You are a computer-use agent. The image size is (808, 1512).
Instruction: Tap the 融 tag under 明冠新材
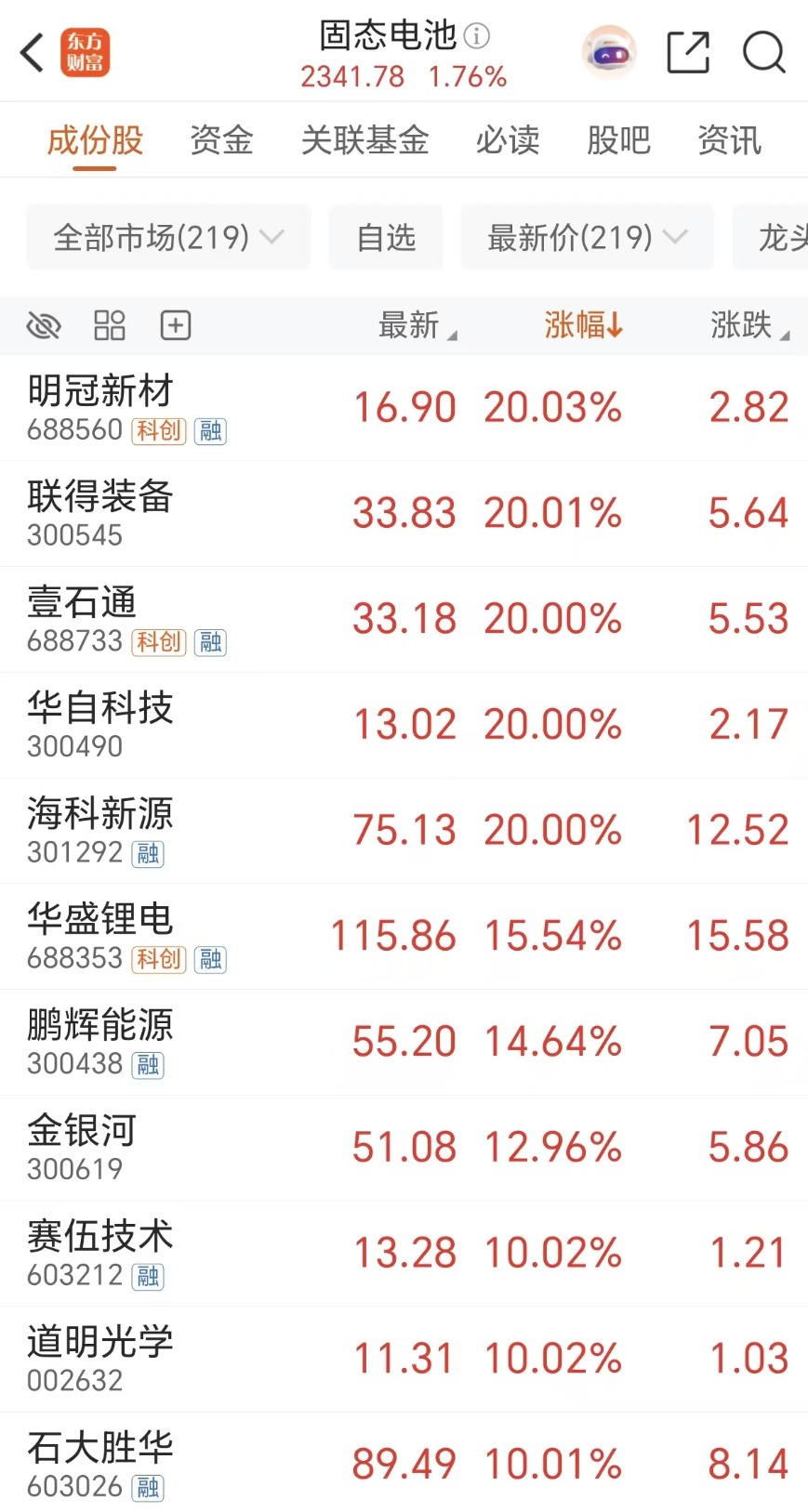point(208,430)
